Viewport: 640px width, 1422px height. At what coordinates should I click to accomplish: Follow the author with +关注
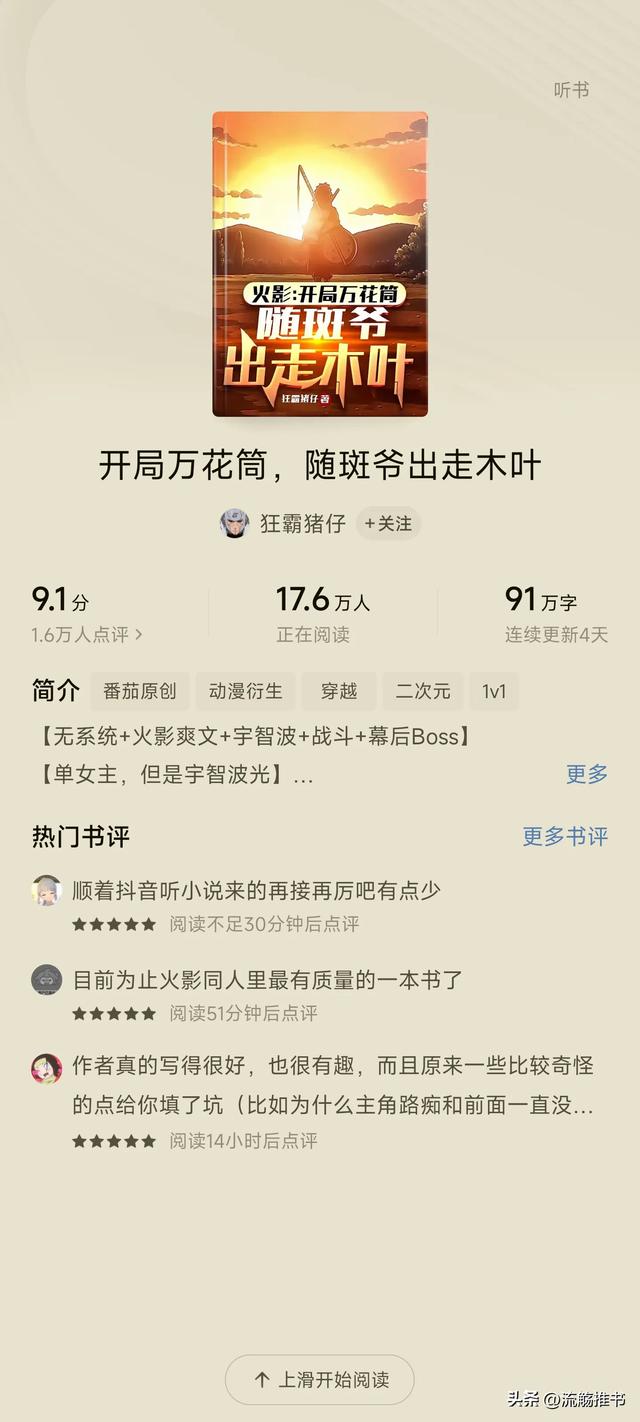point(388,523)
